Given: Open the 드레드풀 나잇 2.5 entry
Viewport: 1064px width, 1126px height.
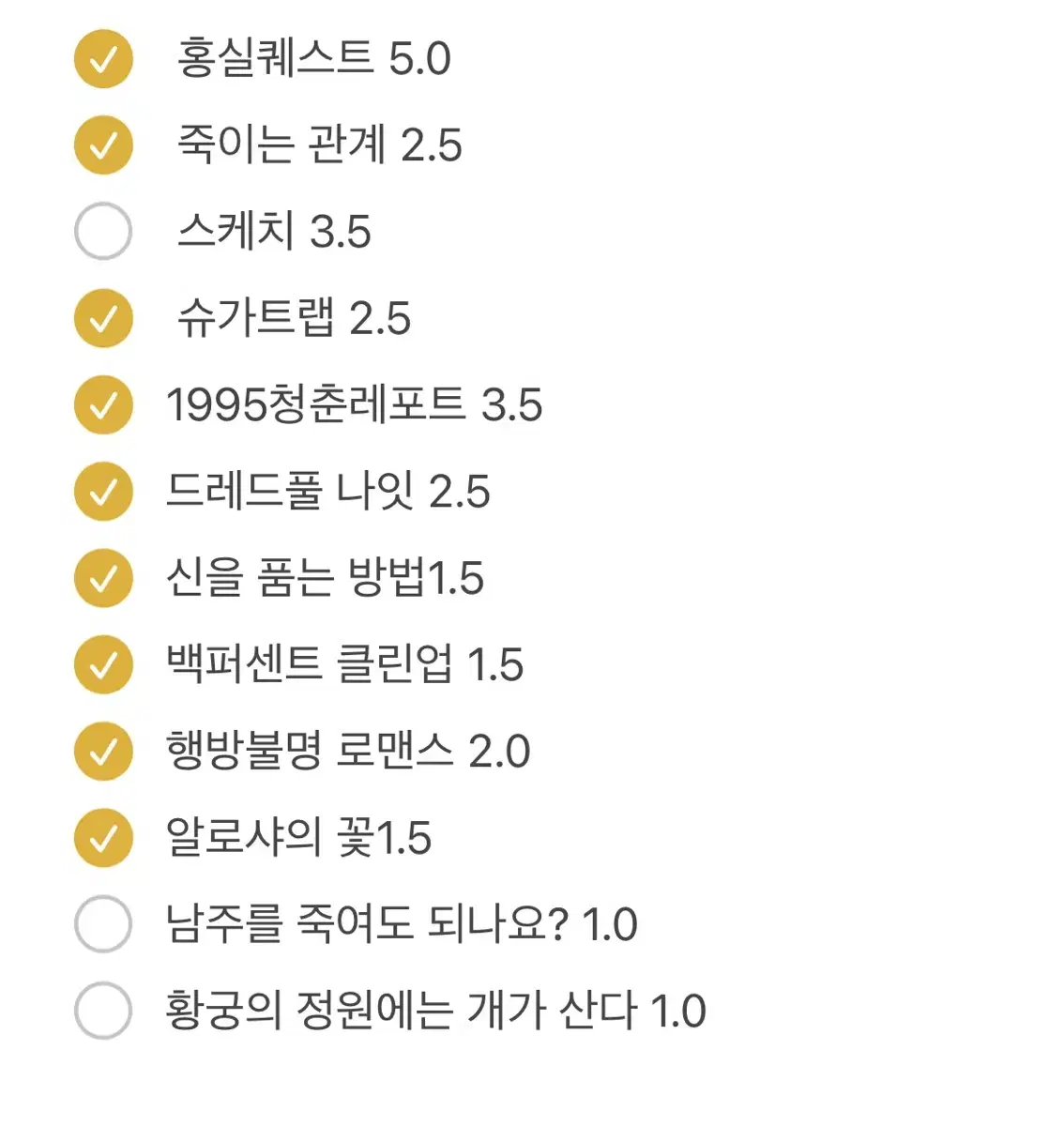Looking at the screenshot, I should coord(328,491).
